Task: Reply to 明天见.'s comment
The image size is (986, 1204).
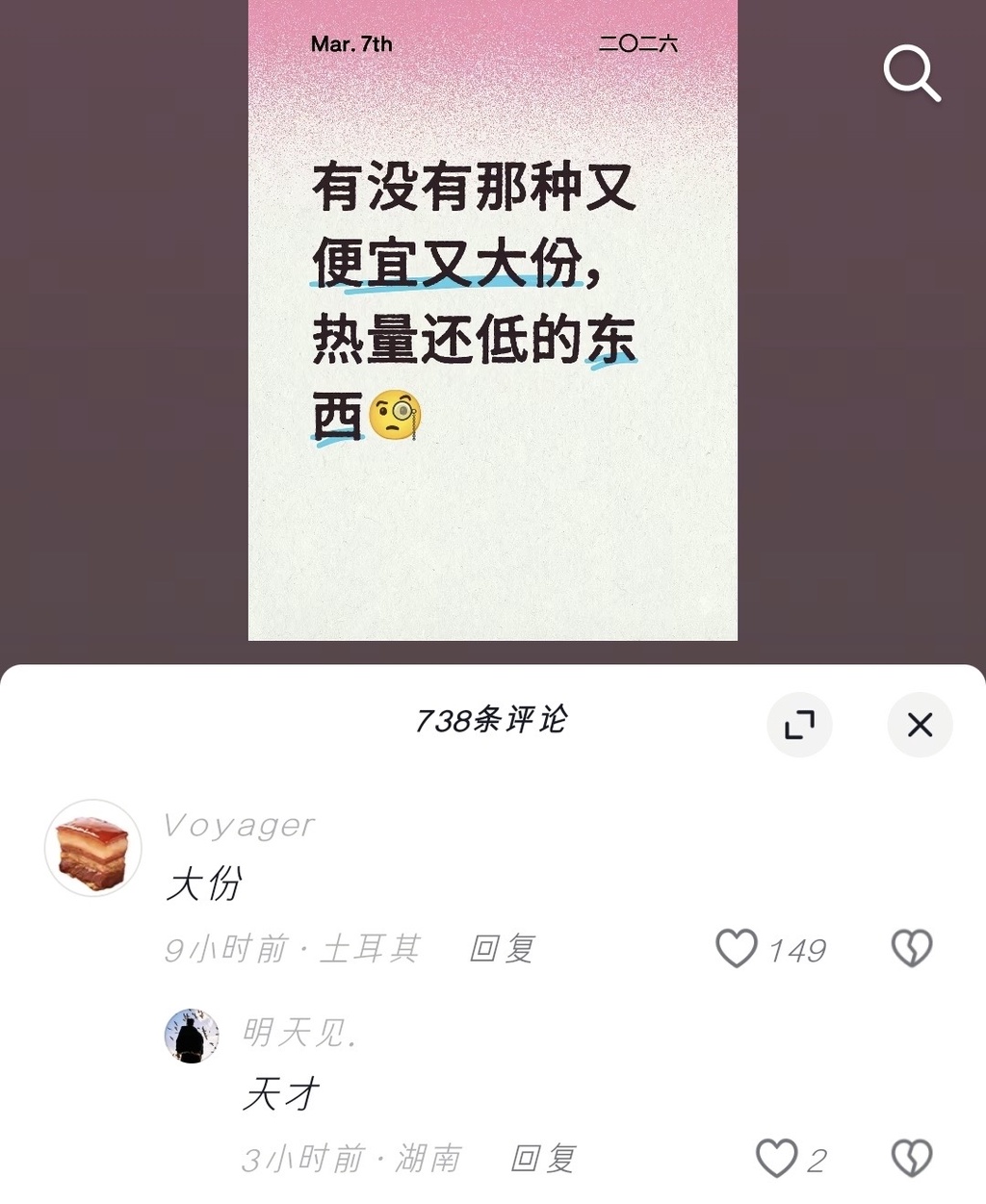Action: point(543,1159)
